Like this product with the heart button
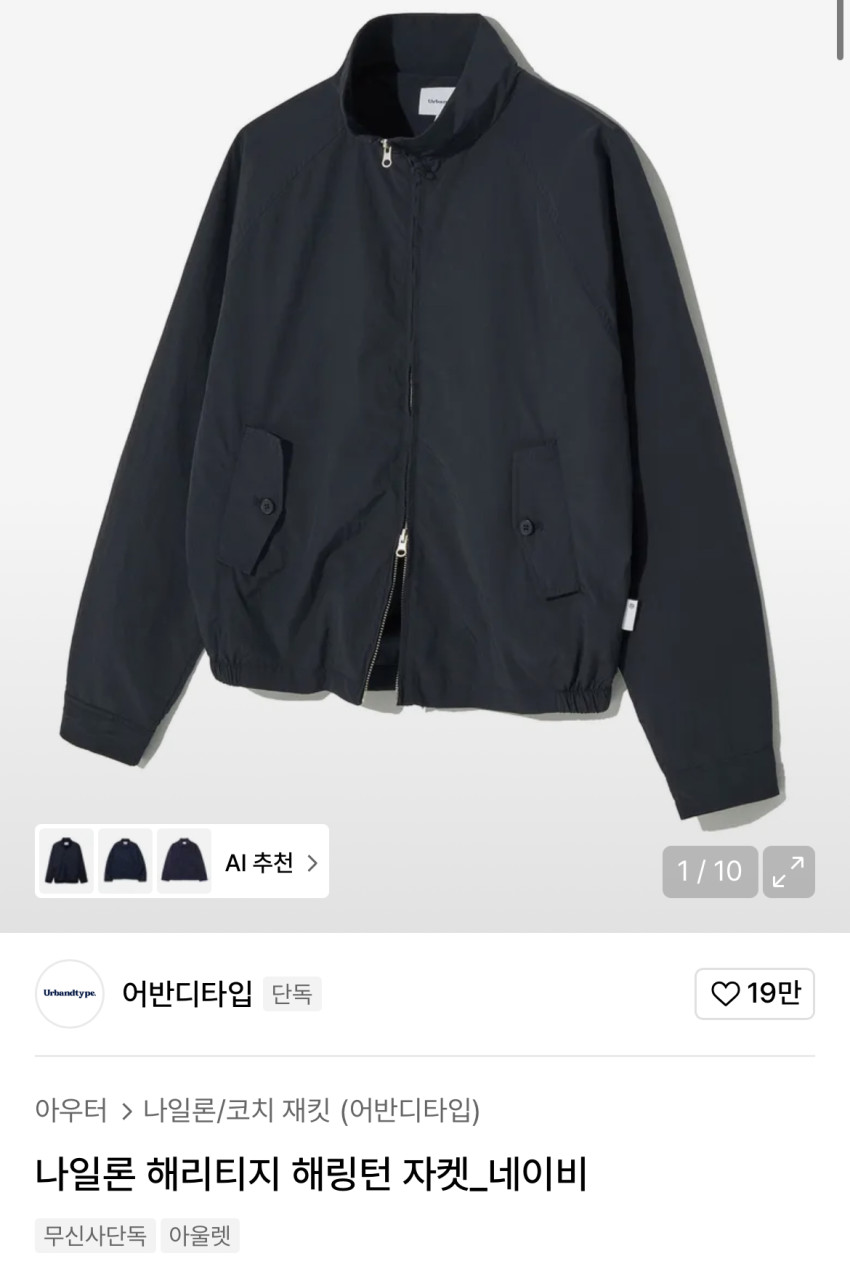850x1264 pixels. tap(754, 993)
